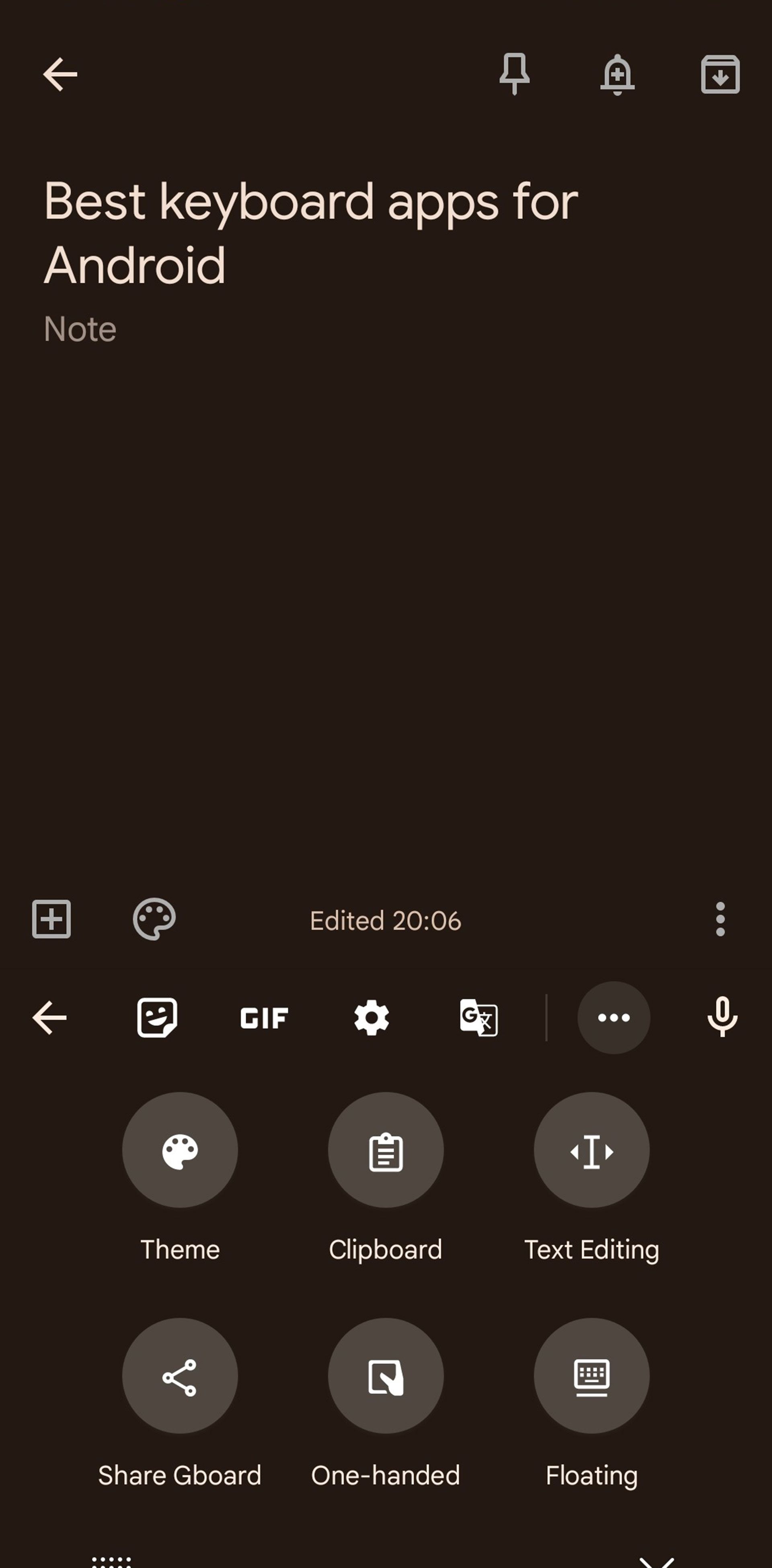Add a reminder to the note
This screenshot has width=772, height=1568.
pos(617,74)
